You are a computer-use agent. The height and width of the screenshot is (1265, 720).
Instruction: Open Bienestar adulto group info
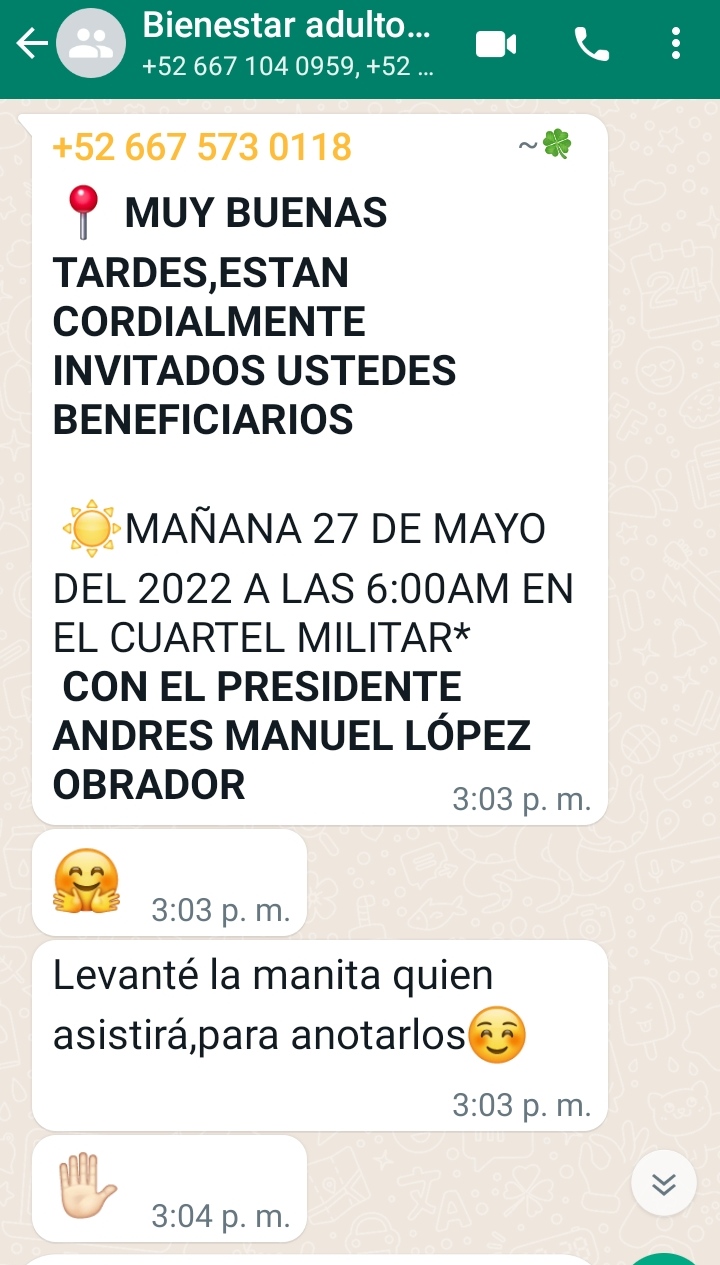click(x=287, y=44)
